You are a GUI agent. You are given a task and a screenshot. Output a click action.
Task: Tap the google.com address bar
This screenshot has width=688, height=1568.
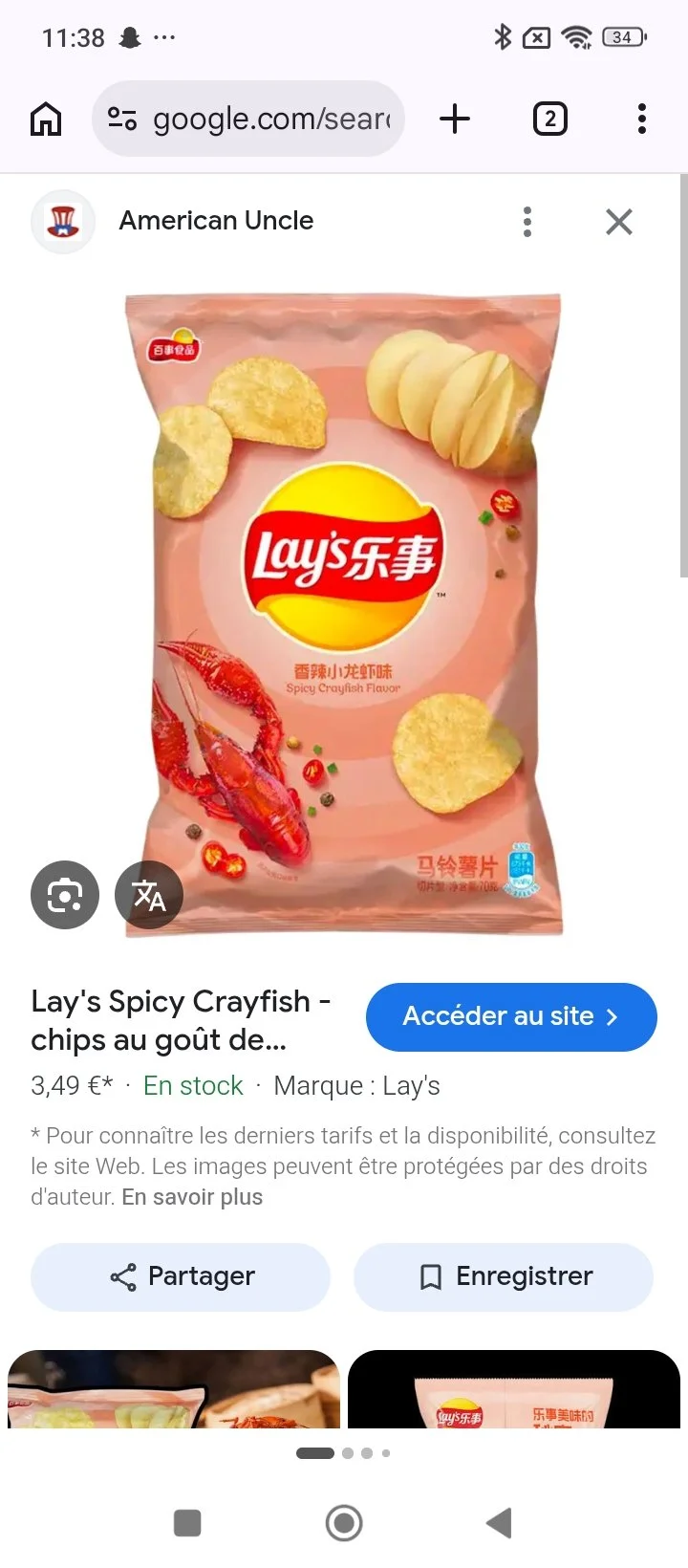tap(248, 119)
